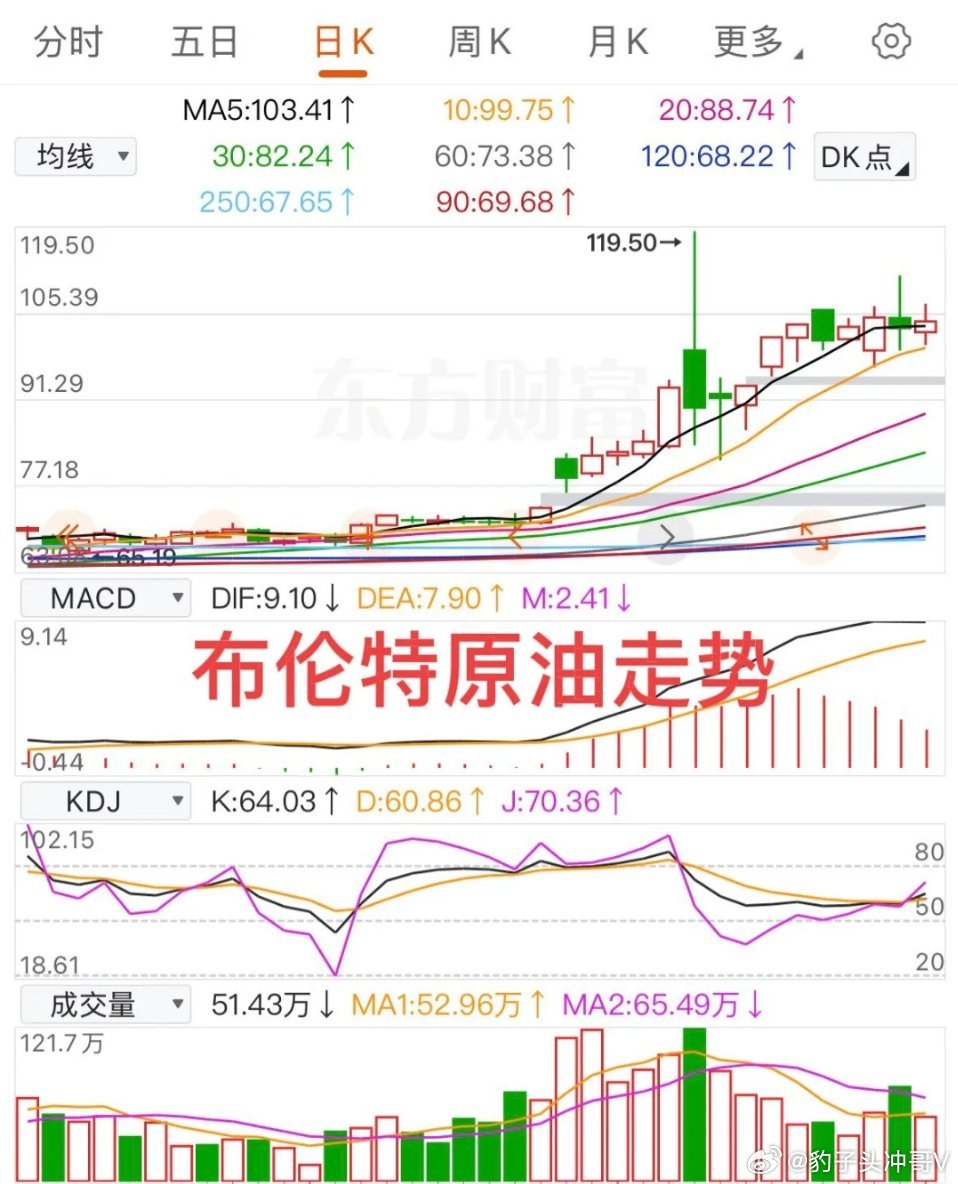Switch to the 五日 chart tab

[x=205, y=42]
